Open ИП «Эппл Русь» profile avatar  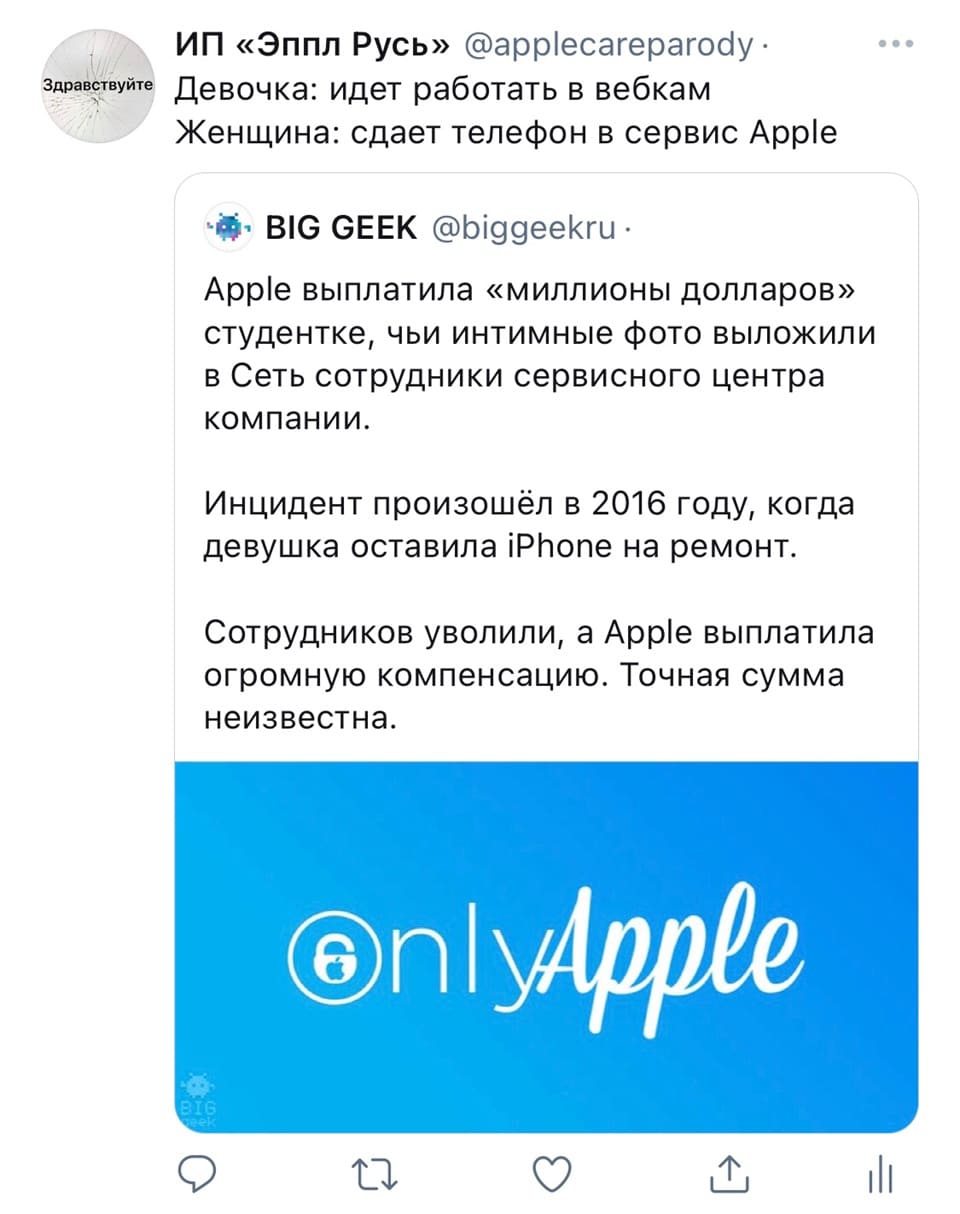(x=97, y=84)
